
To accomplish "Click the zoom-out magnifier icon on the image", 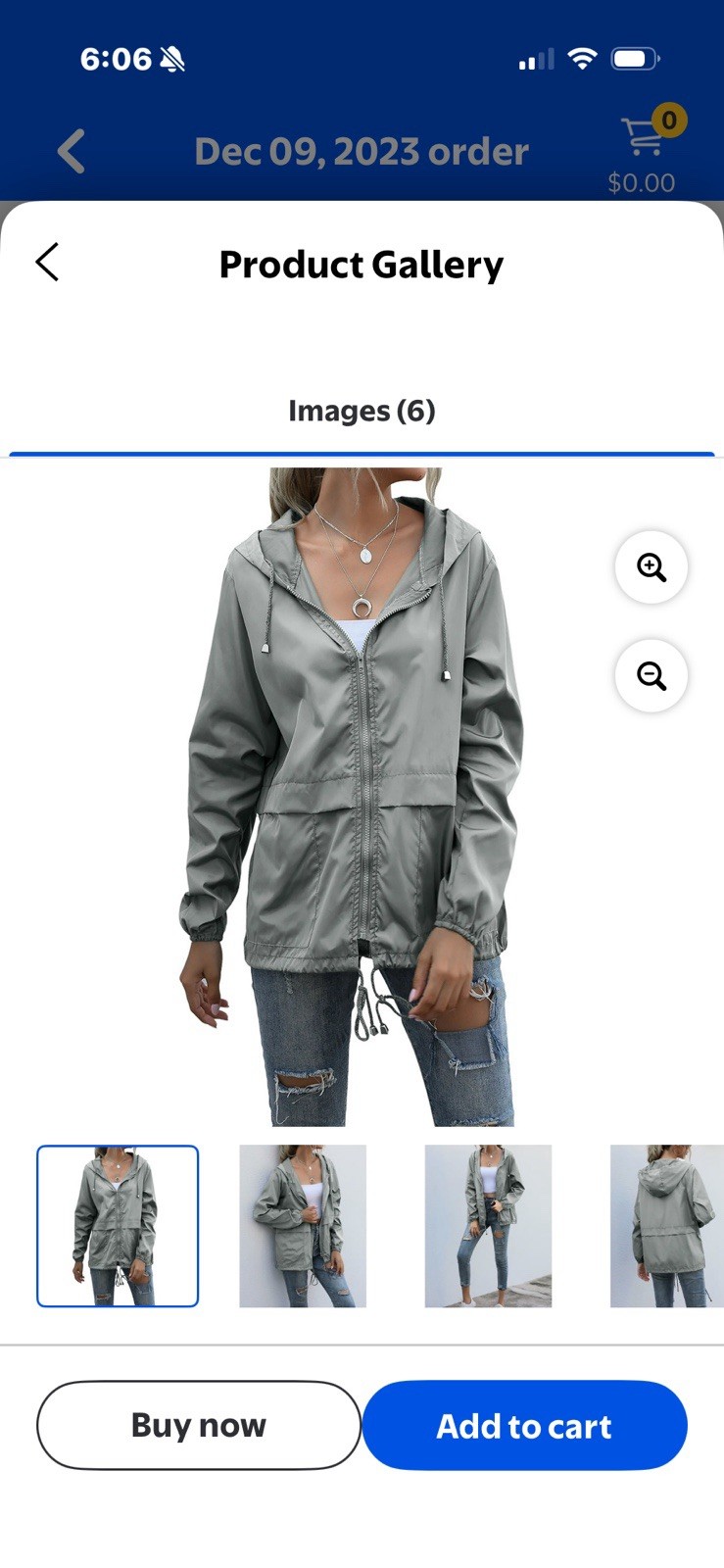I will pos(652,675).
